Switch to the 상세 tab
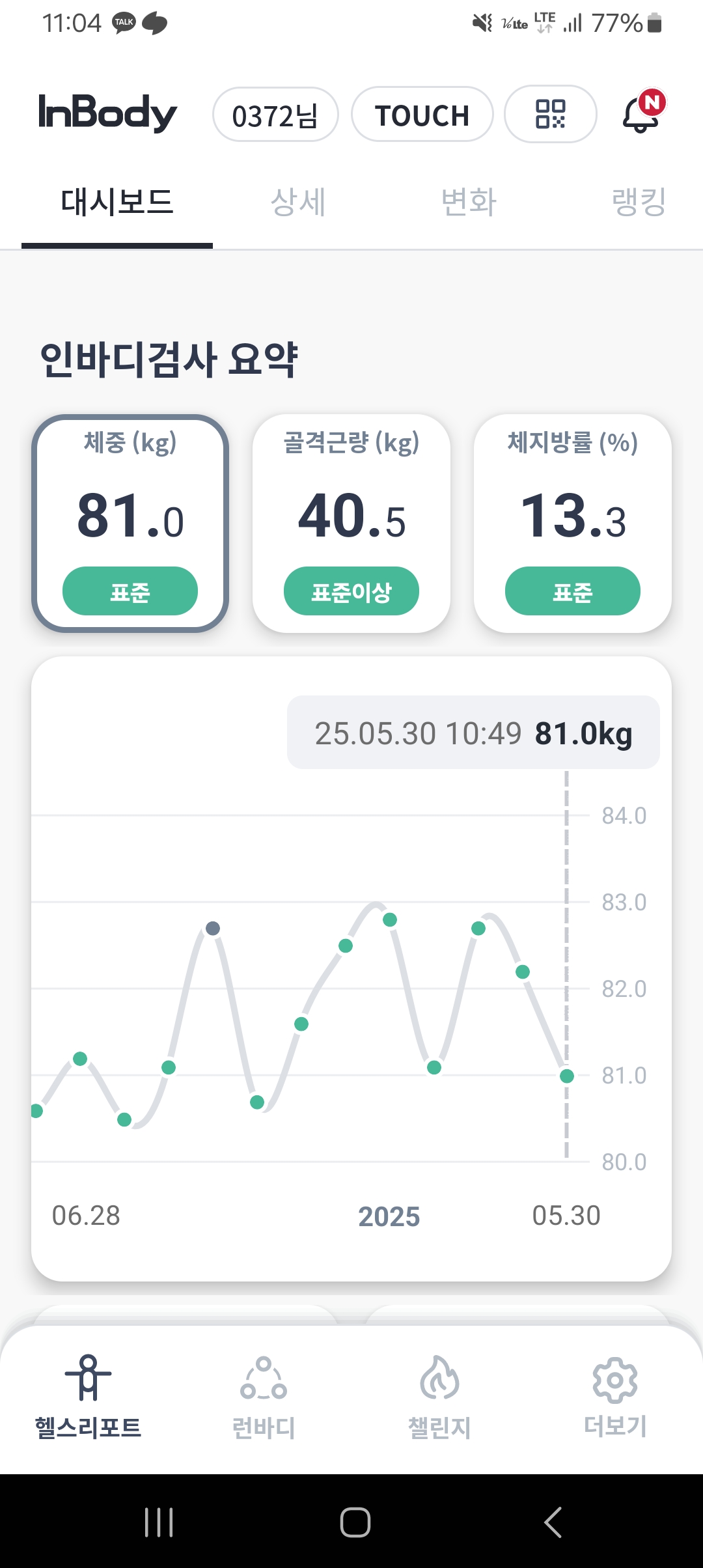 click(298, 202)
